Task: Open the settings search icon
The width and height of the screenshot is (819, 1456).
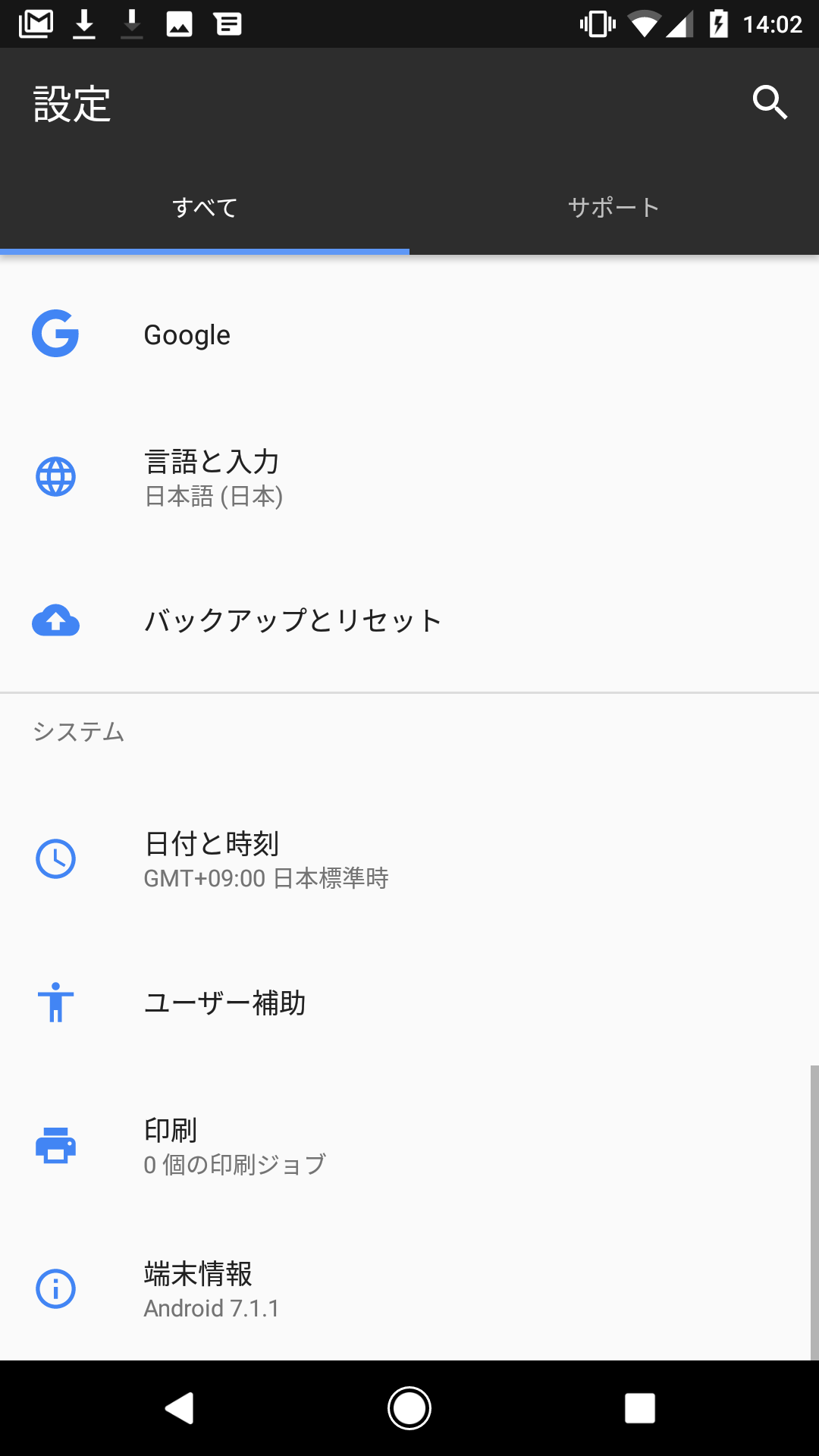Action: point(770,102)
